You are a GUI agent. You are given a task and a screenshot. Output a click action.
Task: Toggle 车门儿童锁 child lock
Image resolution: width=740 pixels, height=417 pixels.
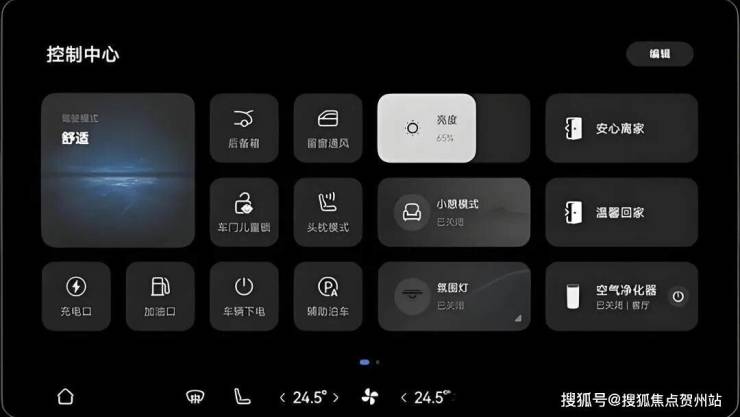(244, 212)
